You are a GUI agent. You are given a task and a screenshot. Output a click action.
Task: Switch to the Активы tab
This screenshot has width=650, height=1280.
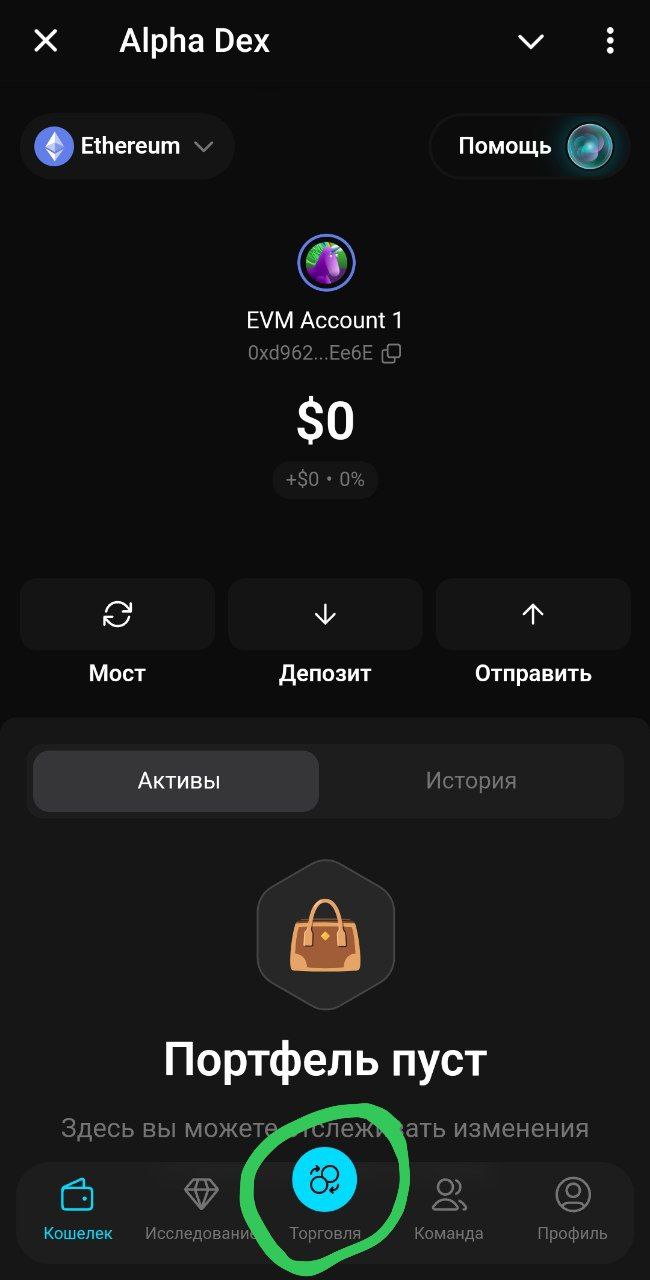[177, 781]
